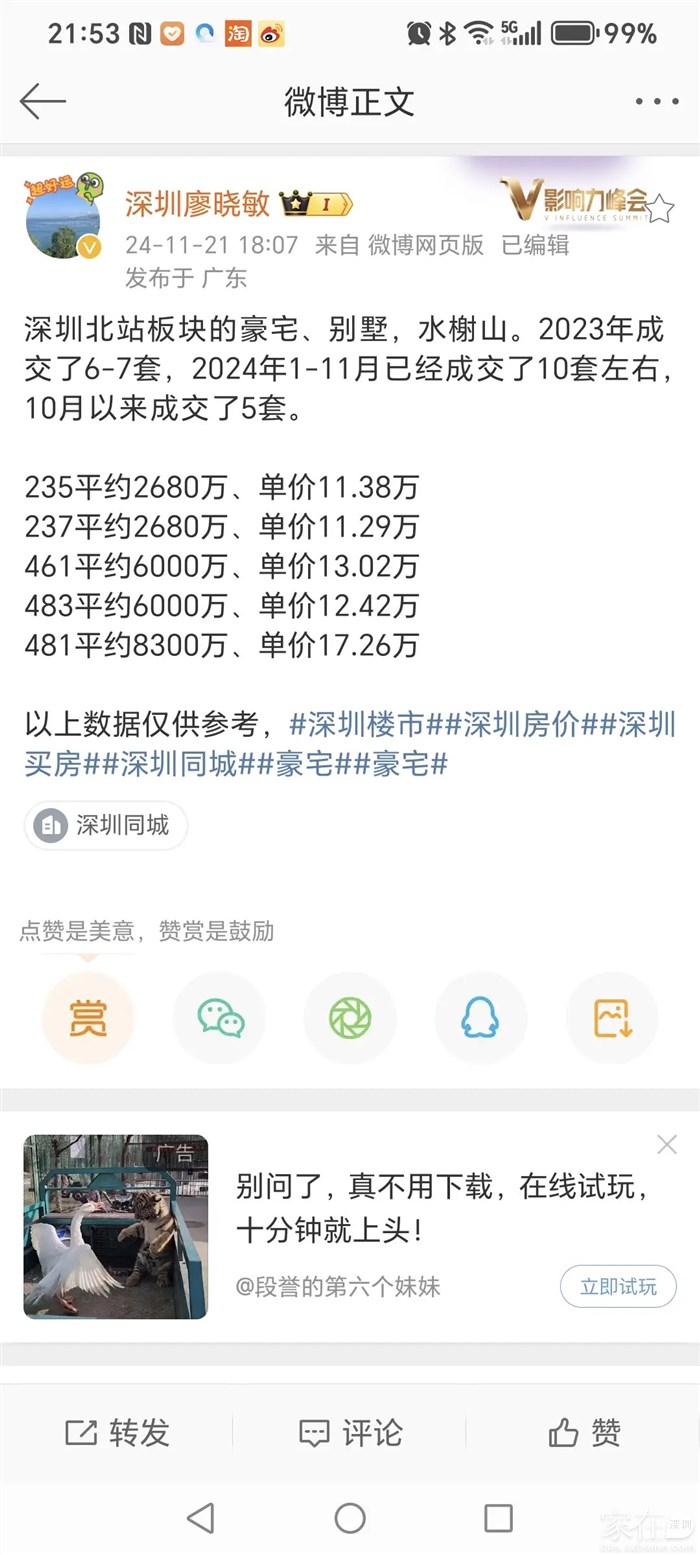Favorite this post with the star icon
This screenshot has width=700, height=1555.
click(x=661, y=210)
